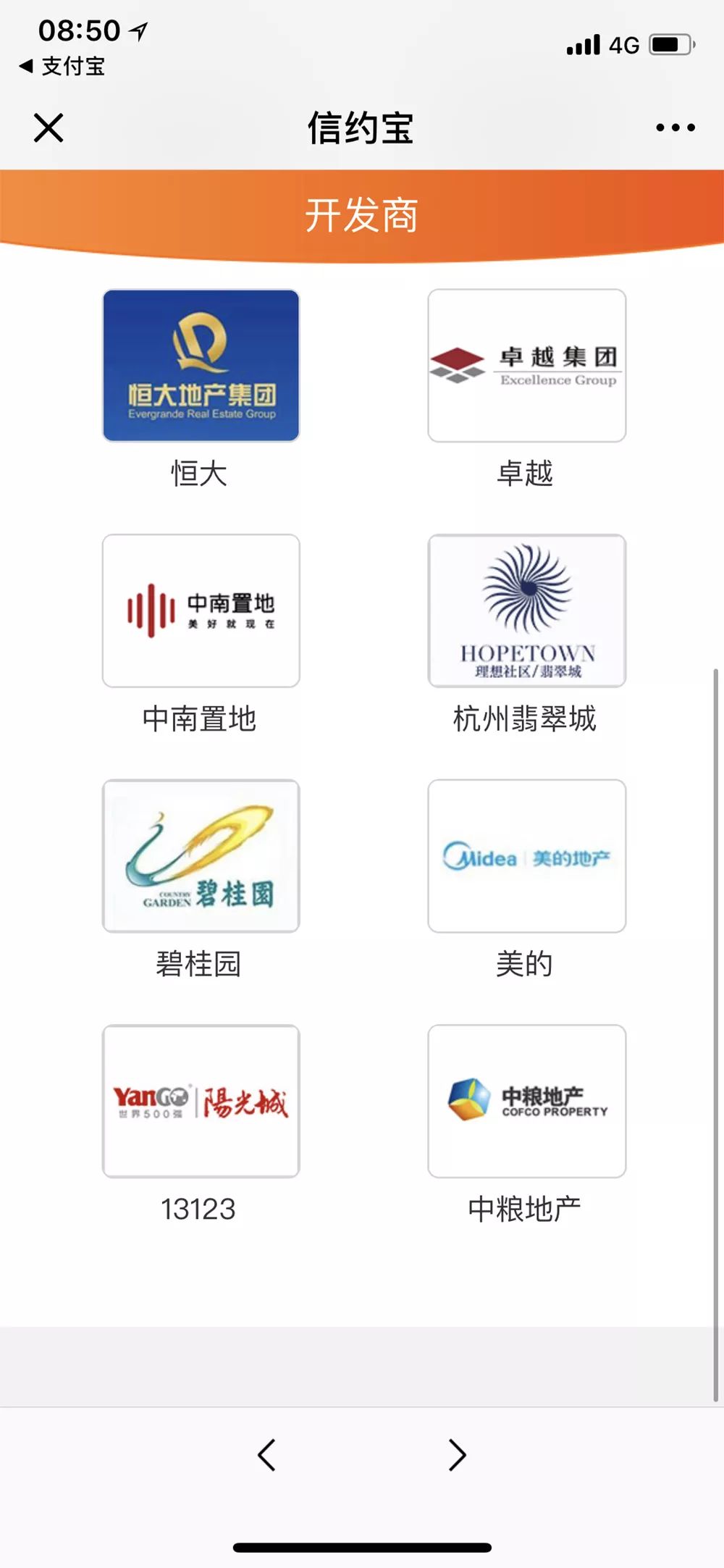View the 碧桂园 developer

[201, 855]
